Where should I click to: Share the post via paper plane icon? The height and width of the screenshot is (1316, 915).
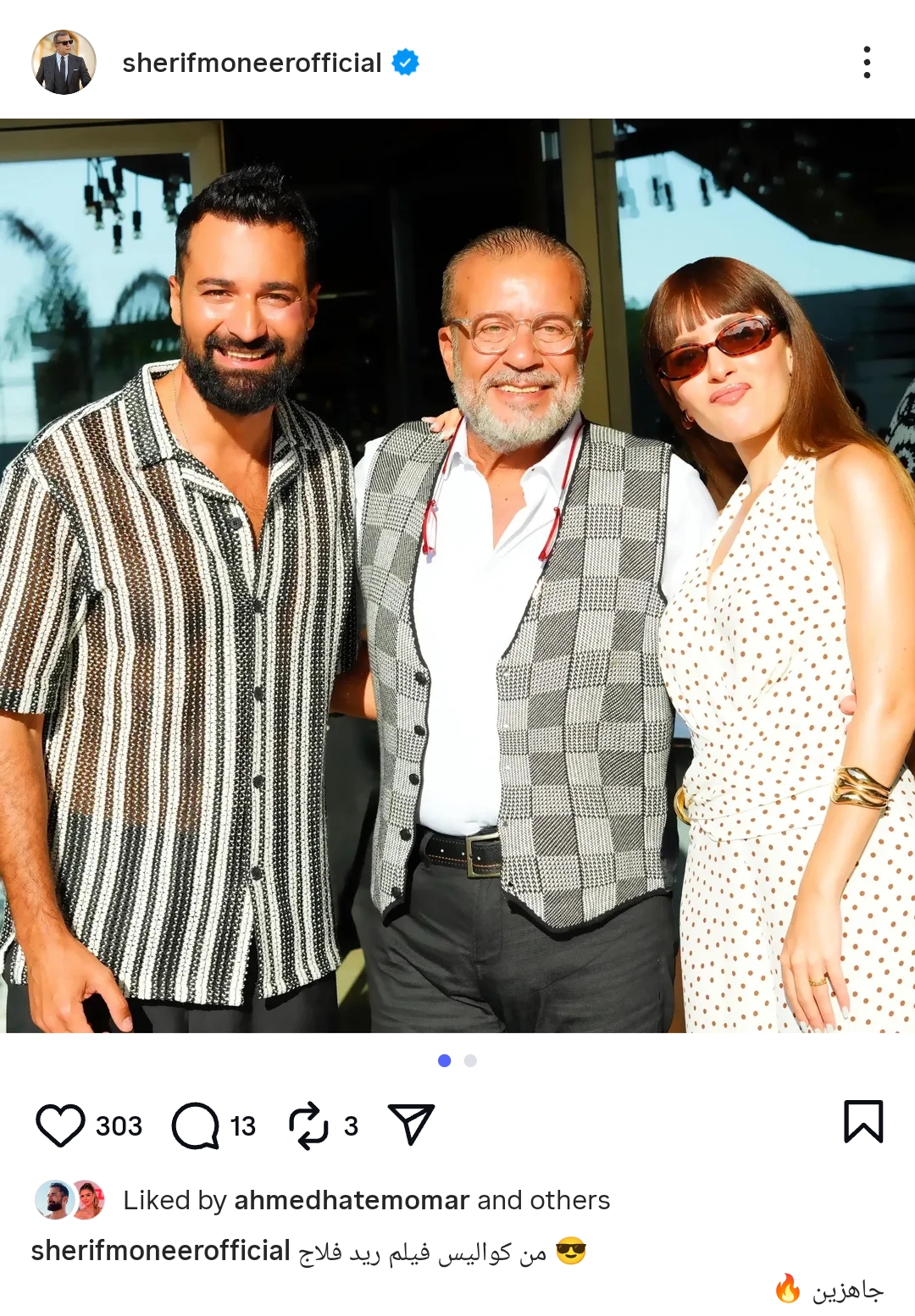(411, 1125)
